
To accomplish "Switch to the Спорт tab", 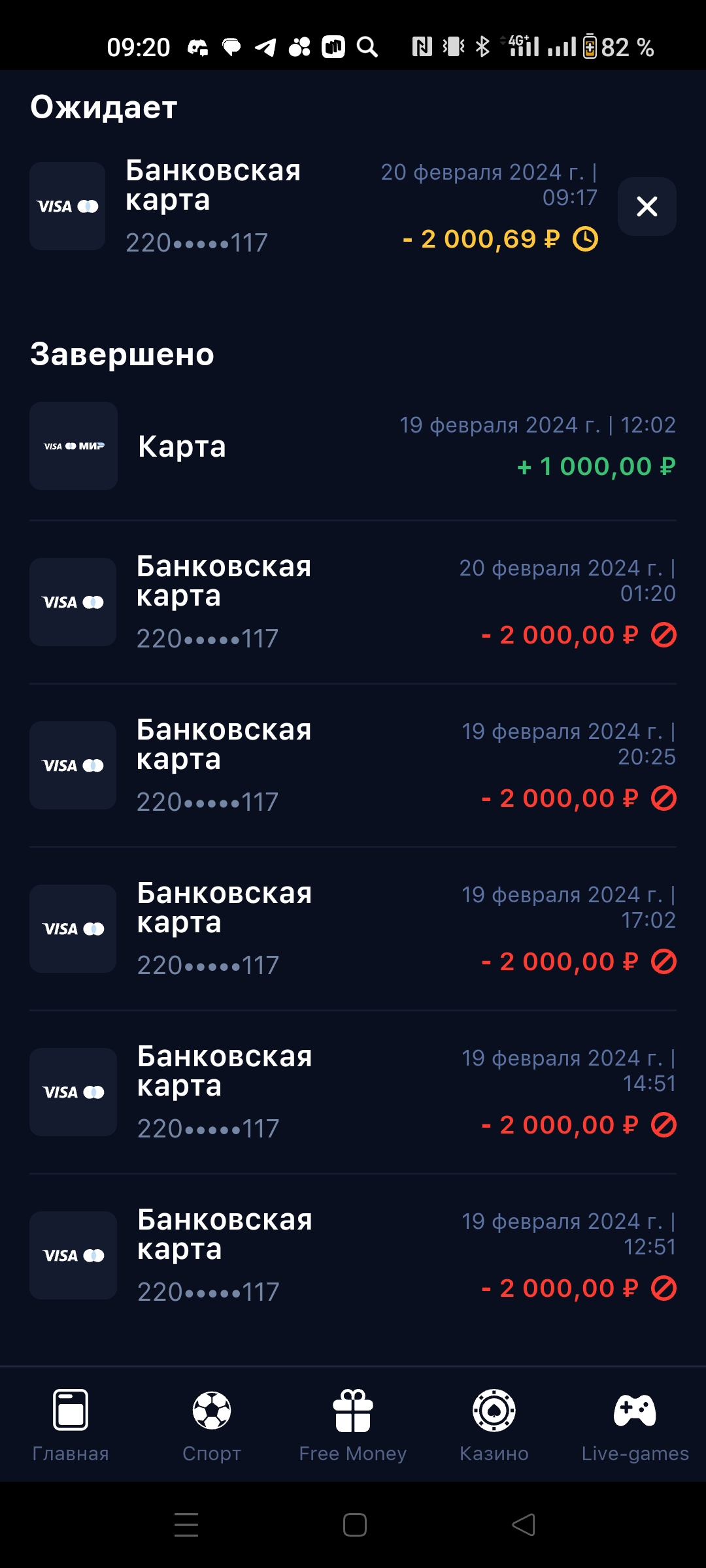I will click(x=212, y=1424).
